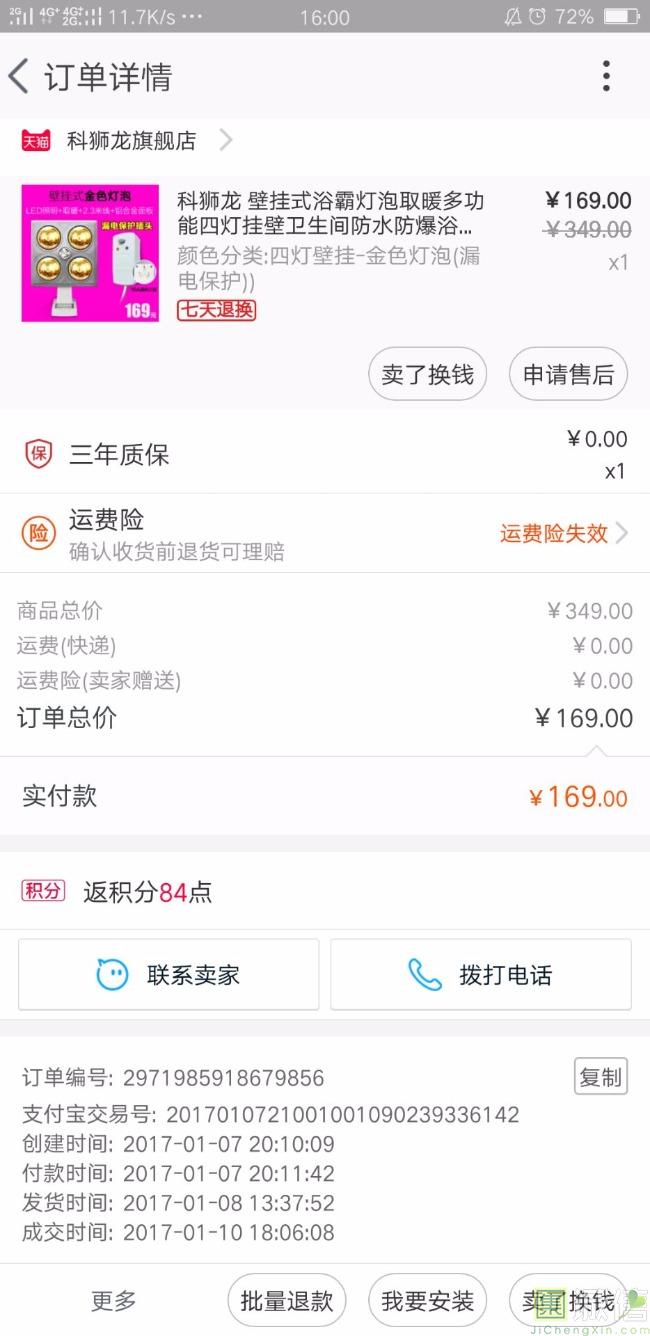Open the 科狮龙旗舰店 store page

[x=130, y=141]
